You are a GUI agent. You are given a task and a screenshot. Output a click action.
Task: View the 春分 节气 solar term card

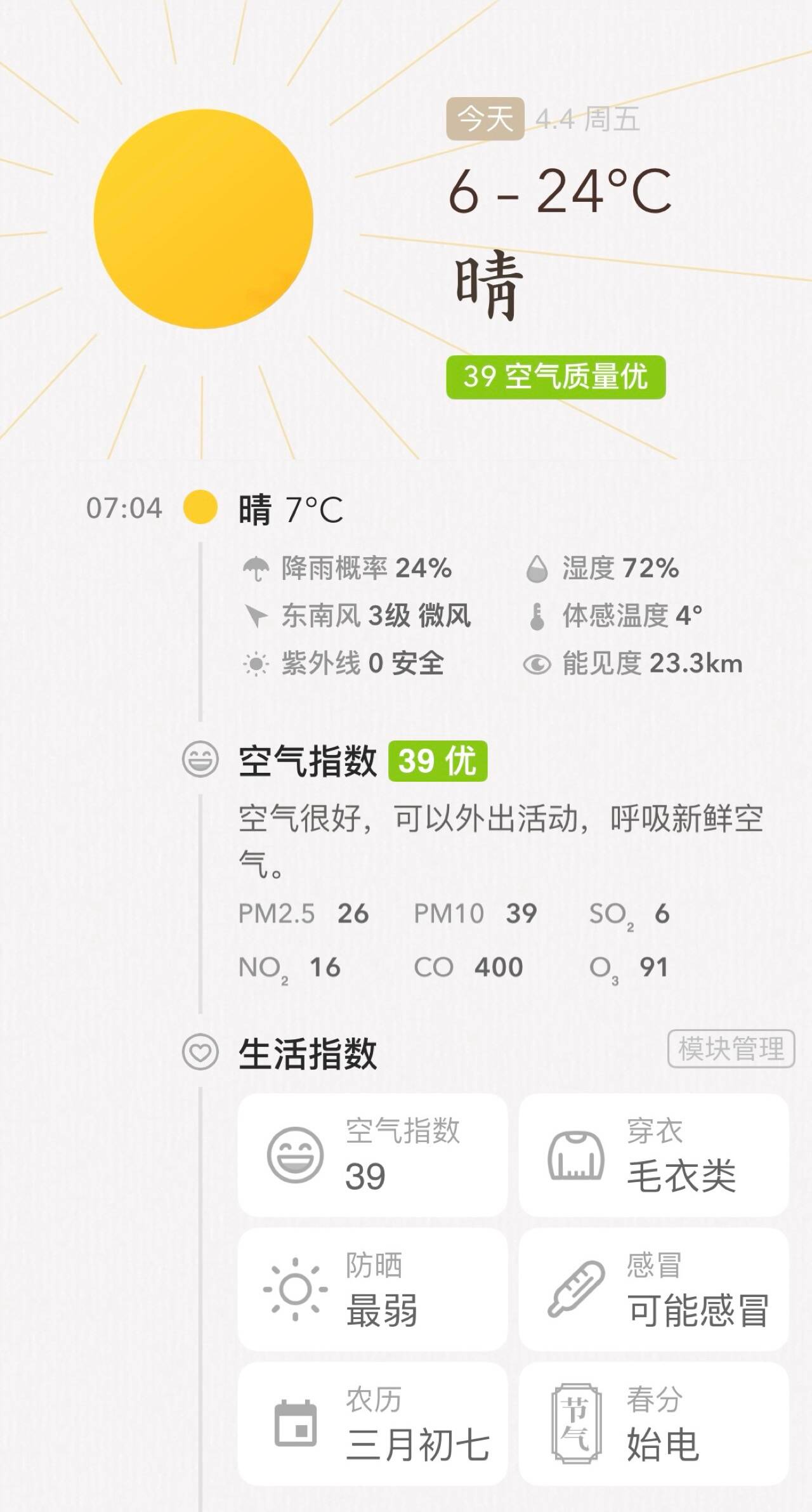[653, 1424]
